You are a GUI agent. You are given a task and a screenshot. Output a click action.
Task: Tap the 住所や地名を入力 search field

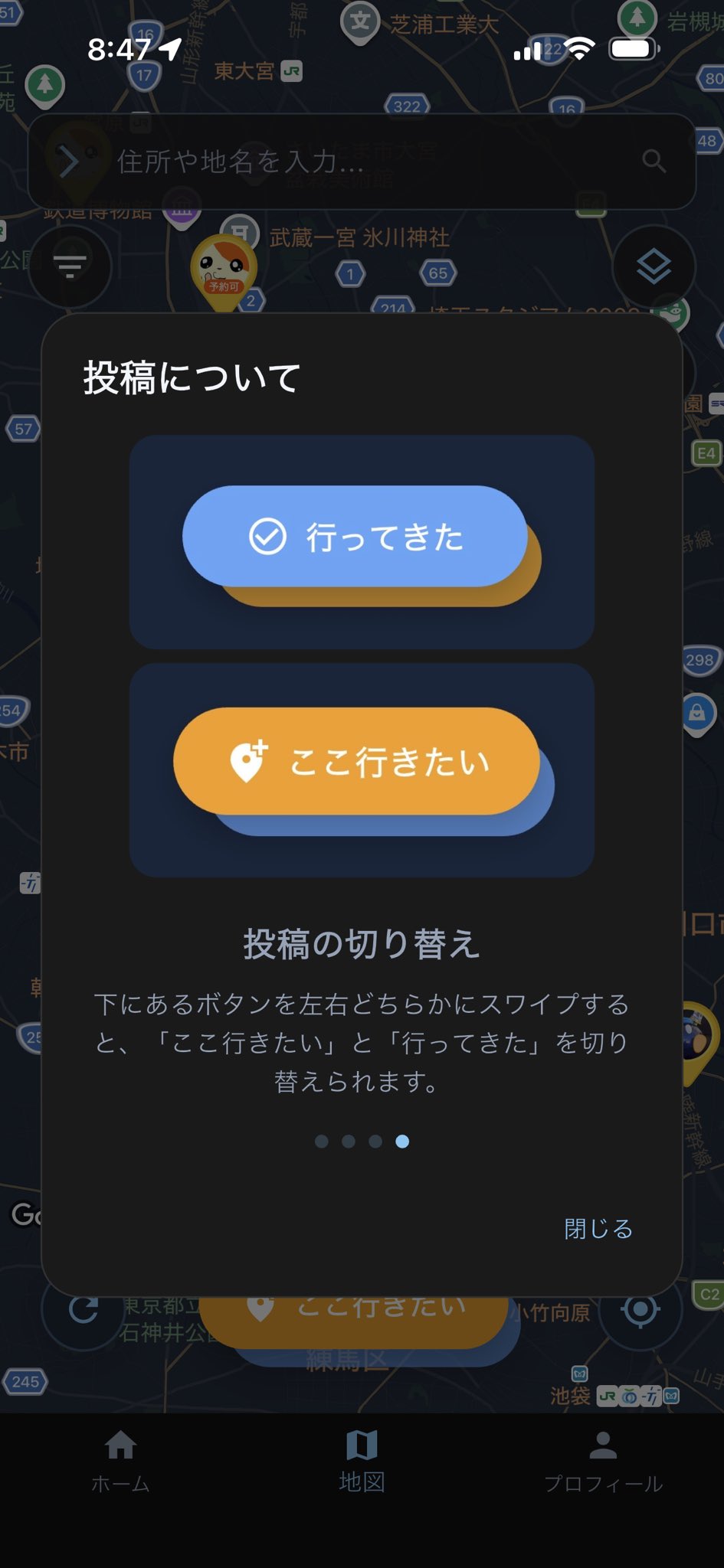(360, 162)
